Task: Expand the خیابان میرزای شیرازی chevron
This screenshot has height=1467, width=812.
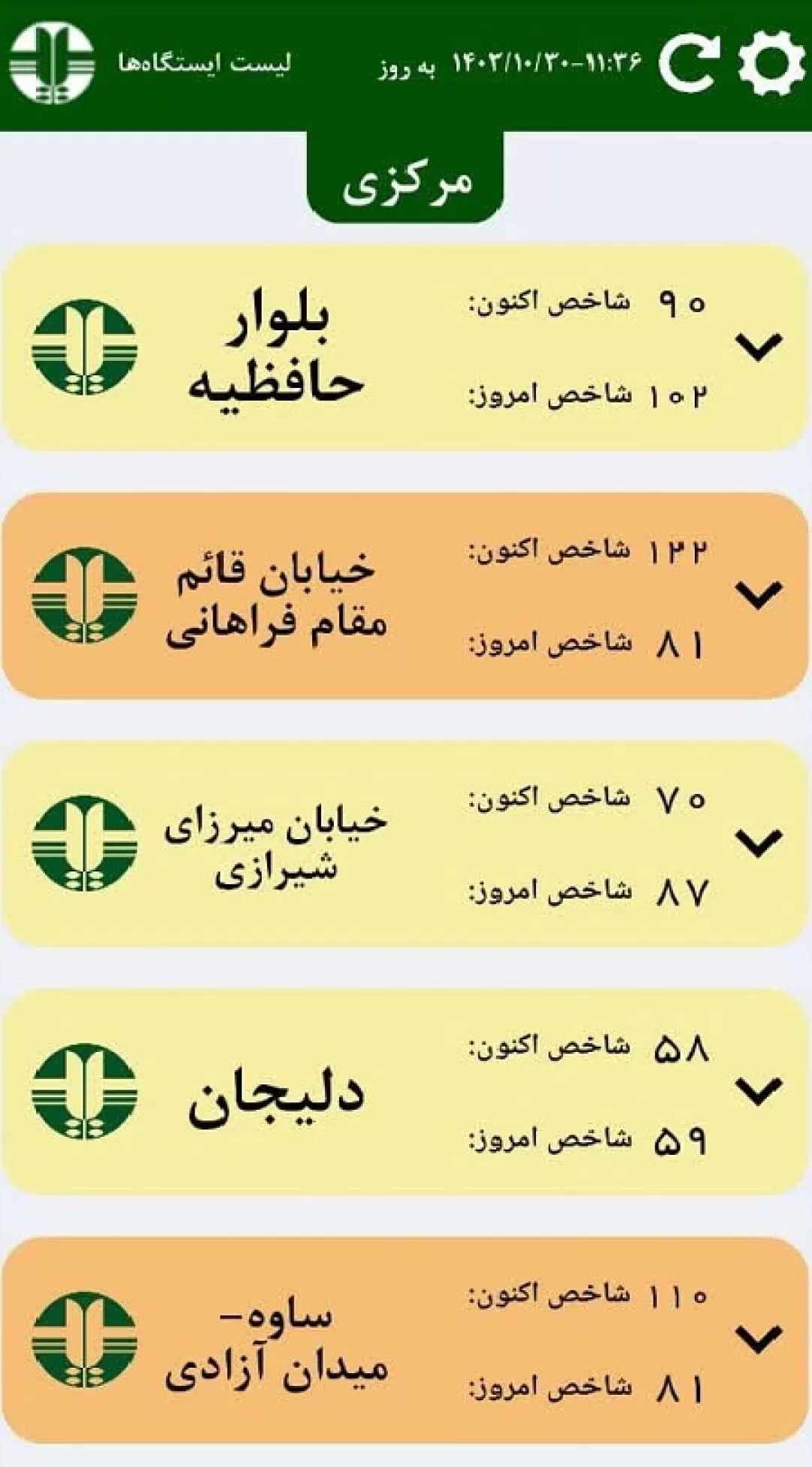Action: 759,843
